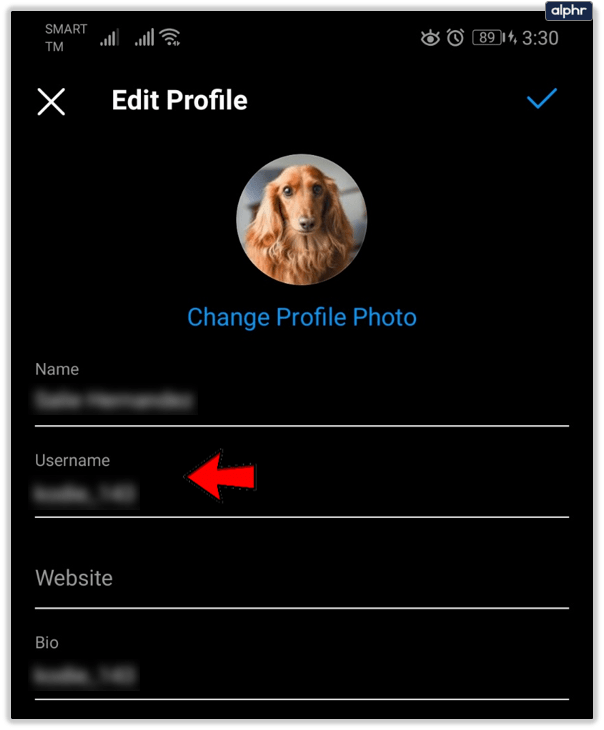Edit the Name field
604x730 pixels.
pos(300,402)
